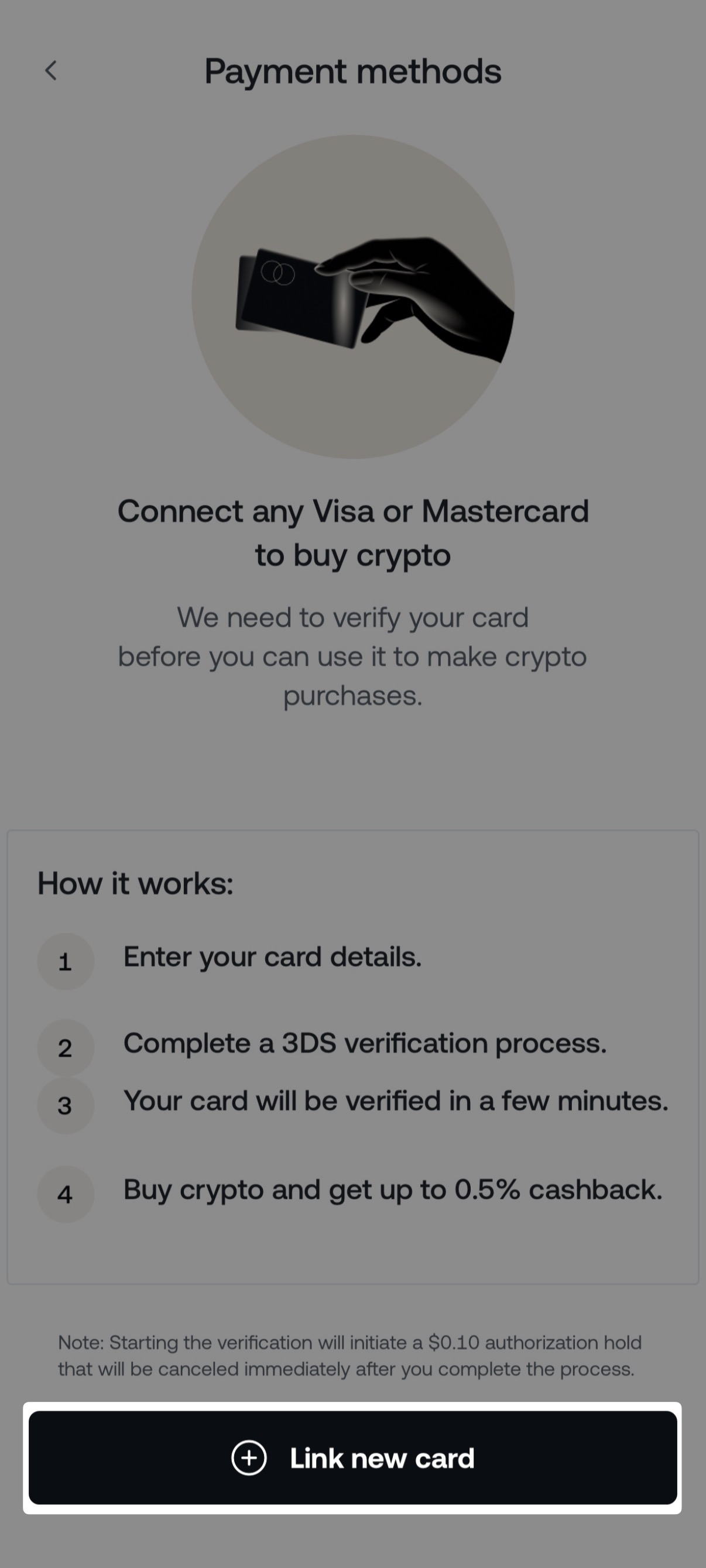Click the card verified in minutes step

[396, 1101]
